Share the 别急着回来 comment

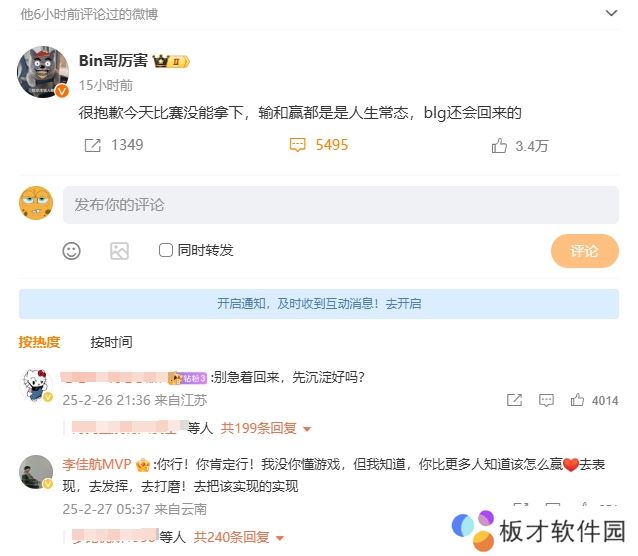coord(514,400)
